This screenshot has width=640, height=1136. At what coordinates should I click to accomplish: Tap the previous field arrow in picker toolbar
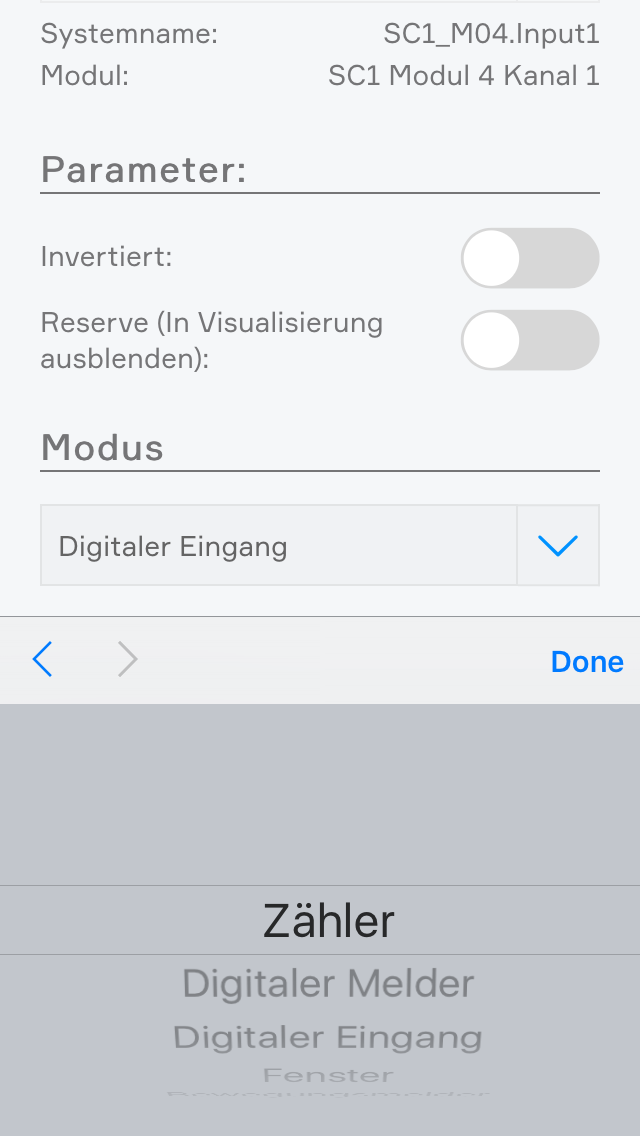coord(42,660)
